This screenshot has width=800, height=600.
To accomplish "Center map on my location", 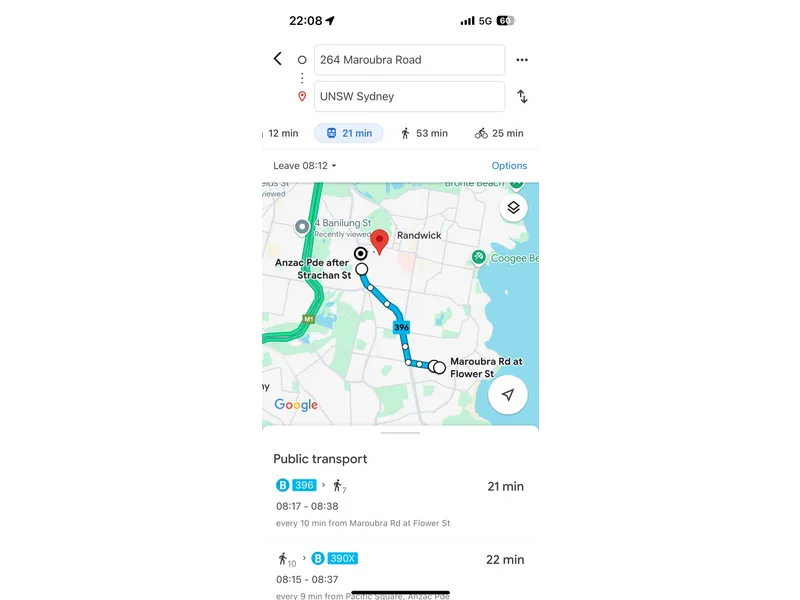I will [508, 394].
